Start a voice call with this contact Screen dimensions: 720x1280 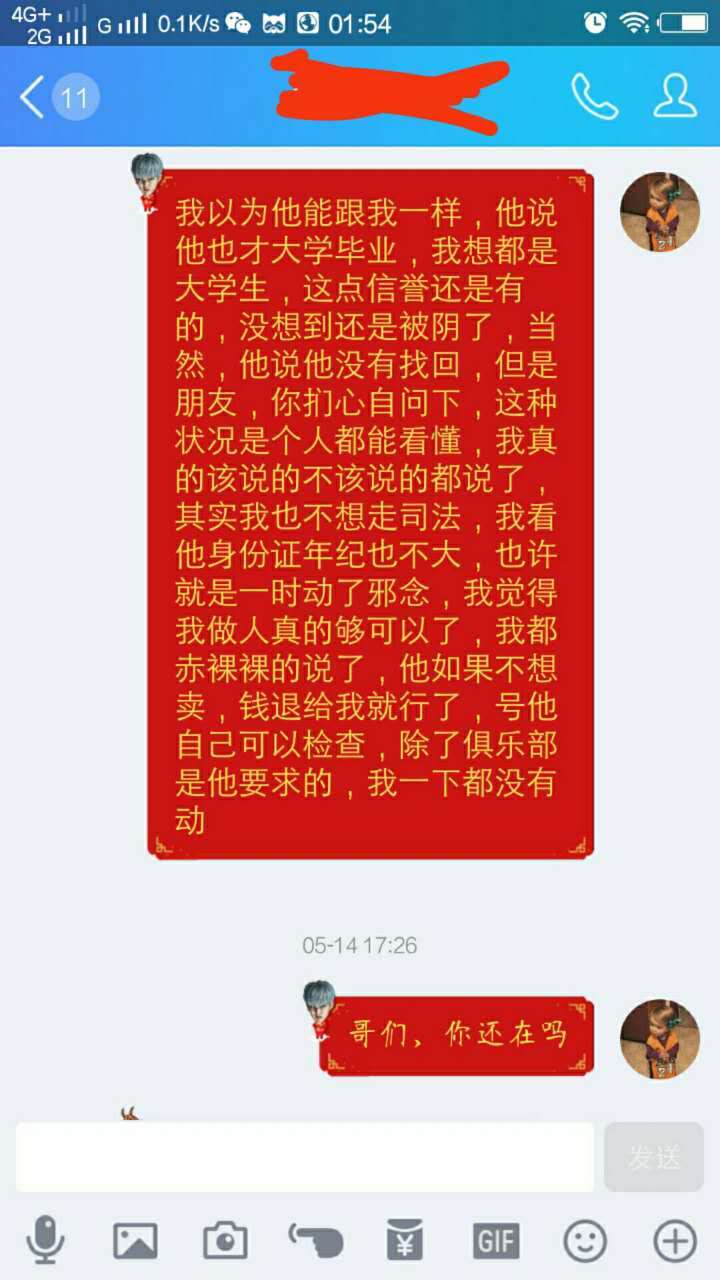pos(594,97)
